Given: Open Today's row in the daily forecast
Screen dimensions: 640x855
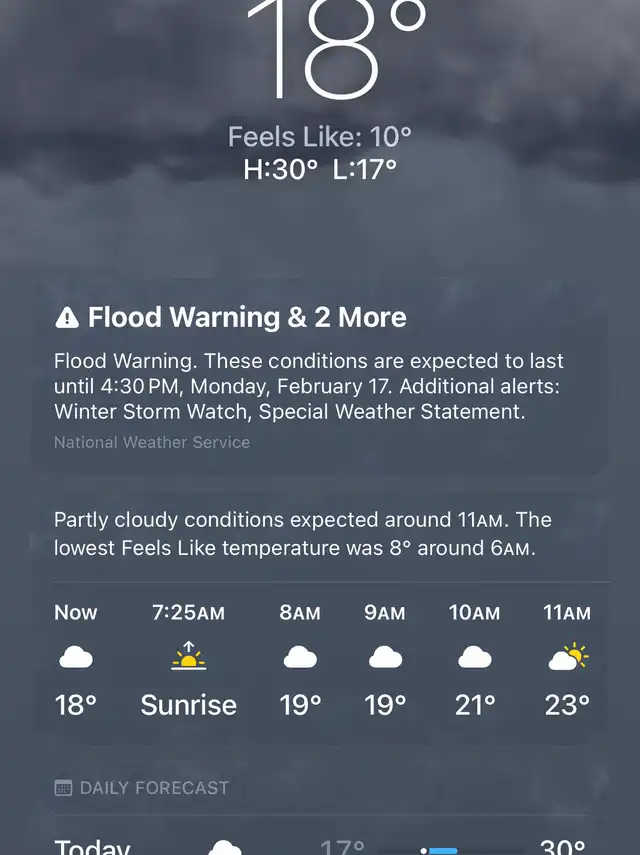Looking at the screenshot, I should click(x=320, y=845).
